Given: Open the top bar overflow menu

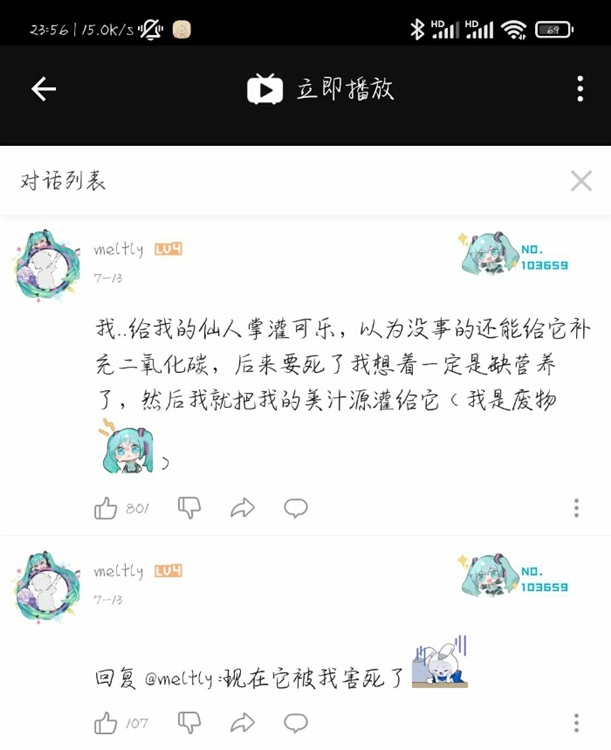Looking at the screenshot, I should 580,89.
